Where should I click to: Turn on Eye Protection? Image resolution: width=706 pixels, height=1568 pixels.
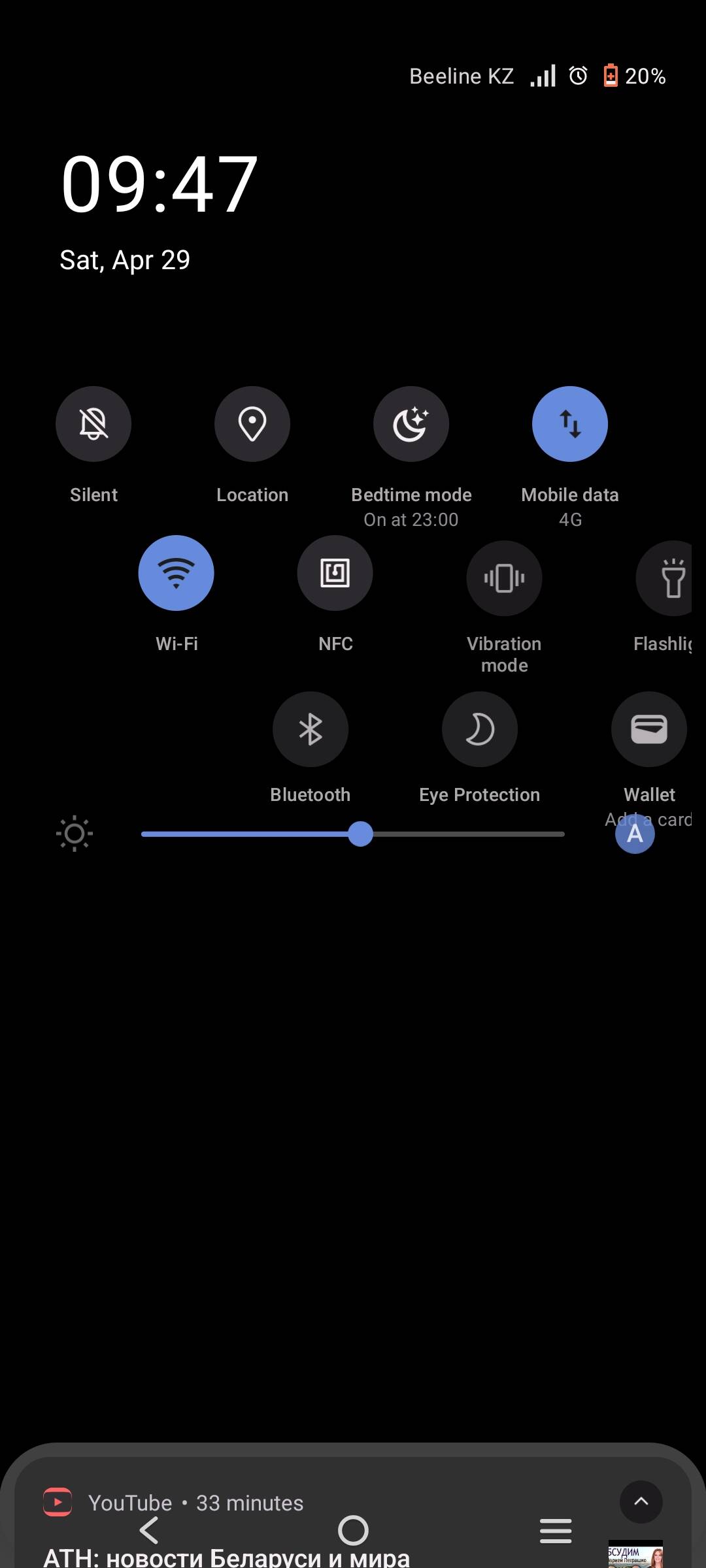pyautogui.click(x=480, y=729)
